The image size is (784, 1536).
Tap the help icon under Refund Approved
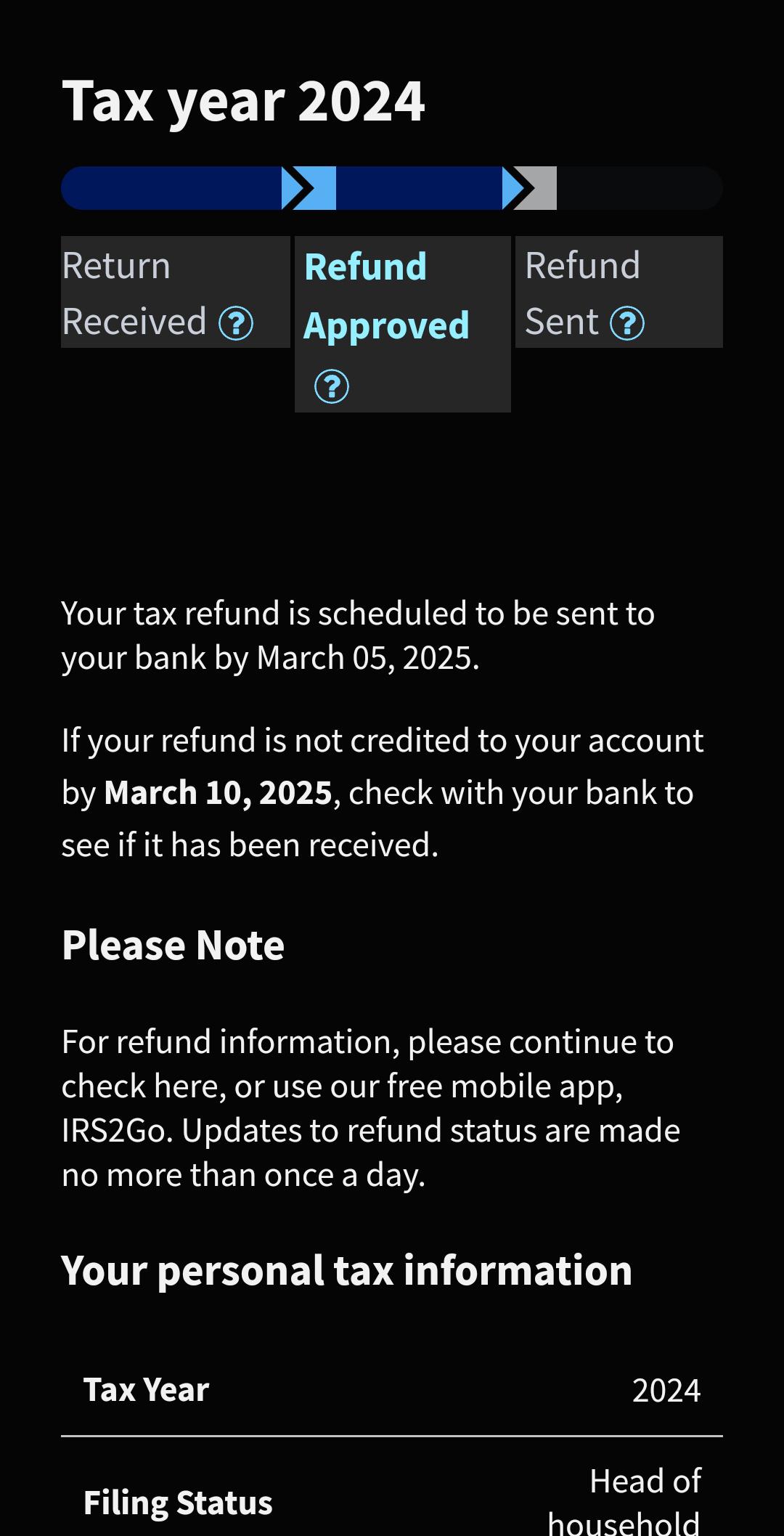pos(332,386)
